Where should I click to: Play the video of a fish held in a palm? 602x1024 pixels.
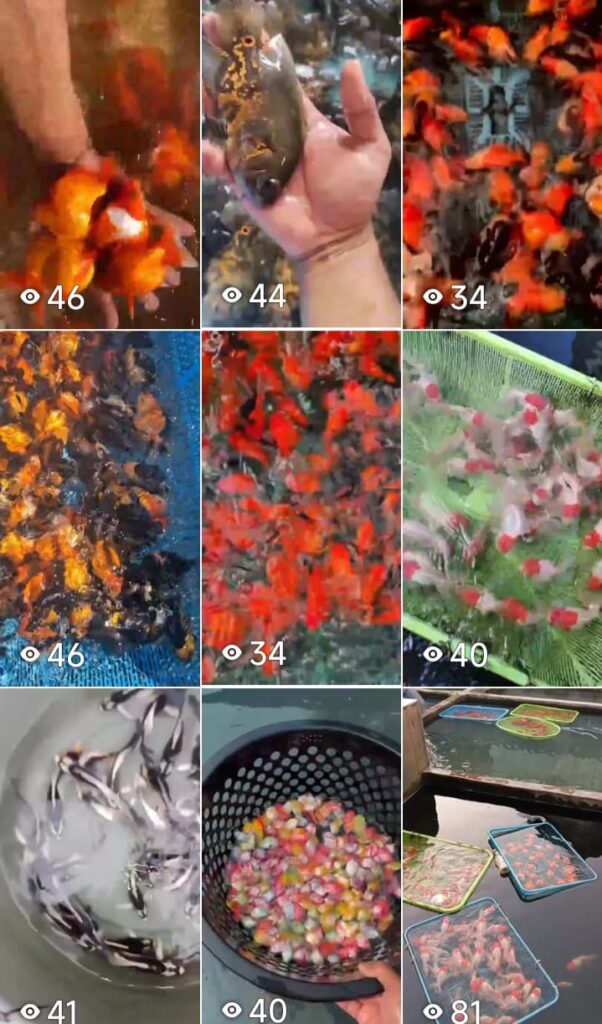coord(300,164)
